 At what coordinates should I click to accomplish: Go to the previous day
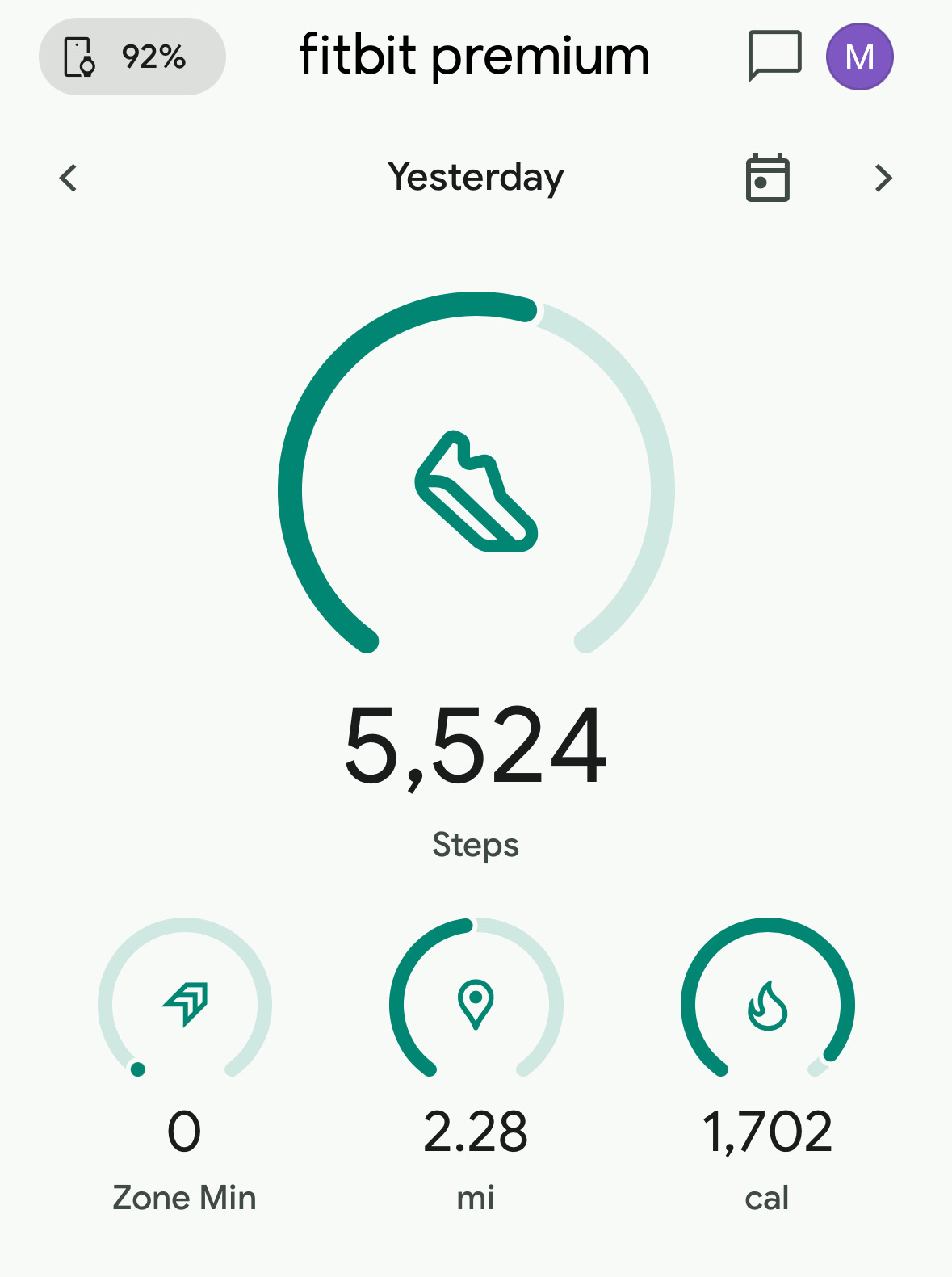(x=69, y=178)
